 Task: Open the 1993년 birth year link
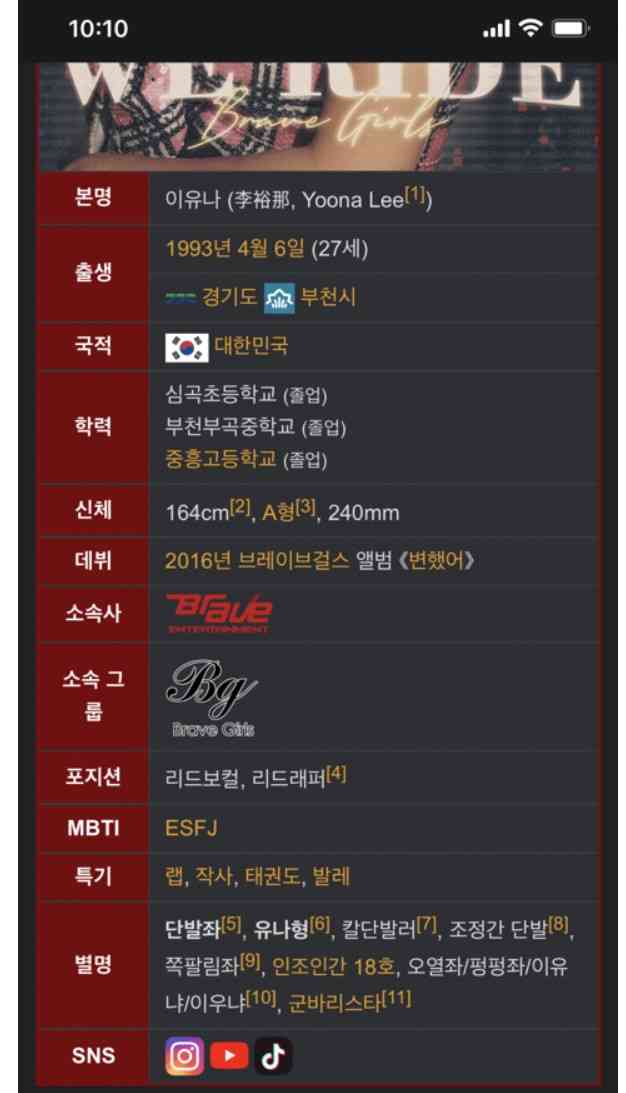pyautogui.click(x=196, y=249)
